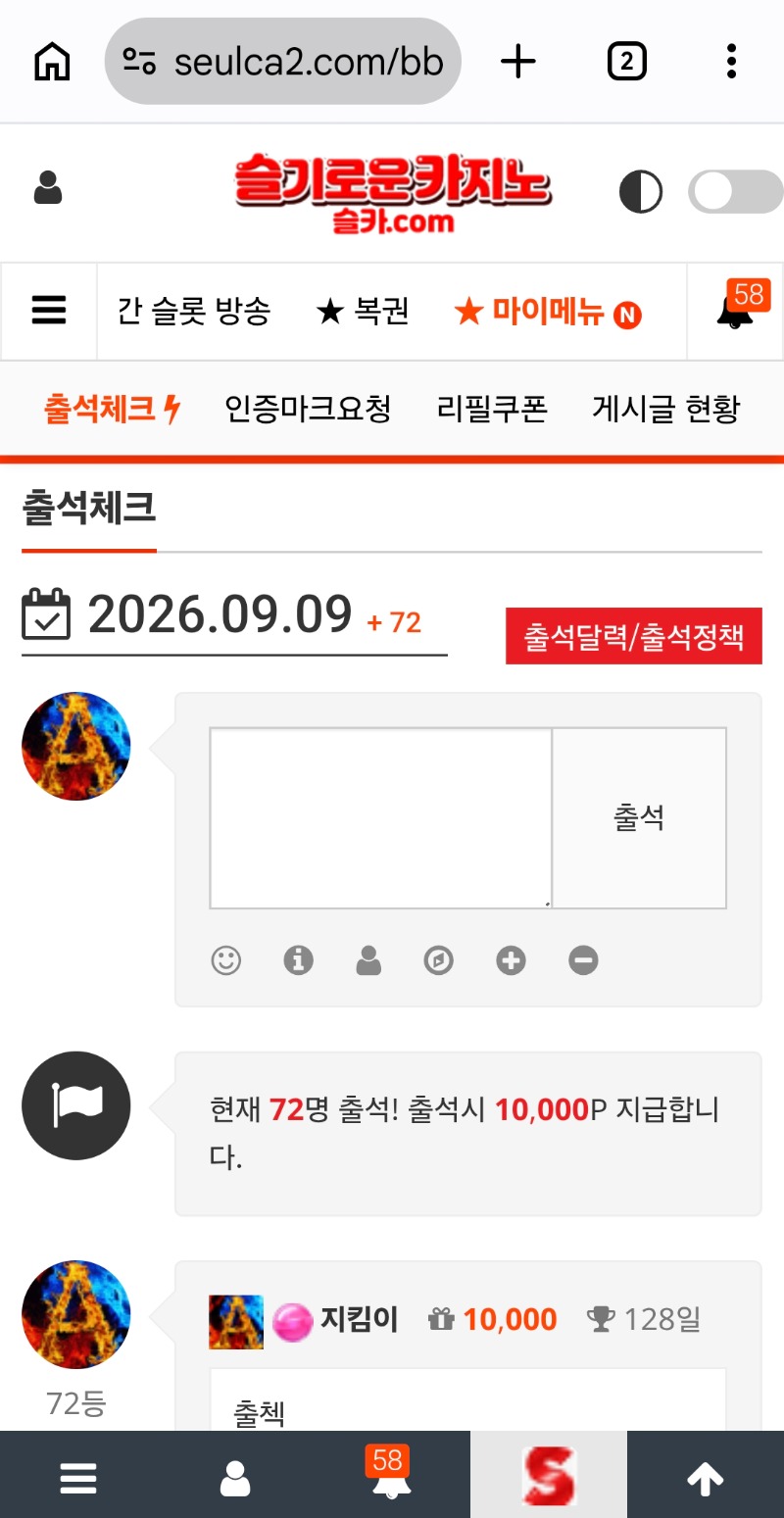Open the emoticon smiley picker
784x1518 pixels.
pos(226,960)
